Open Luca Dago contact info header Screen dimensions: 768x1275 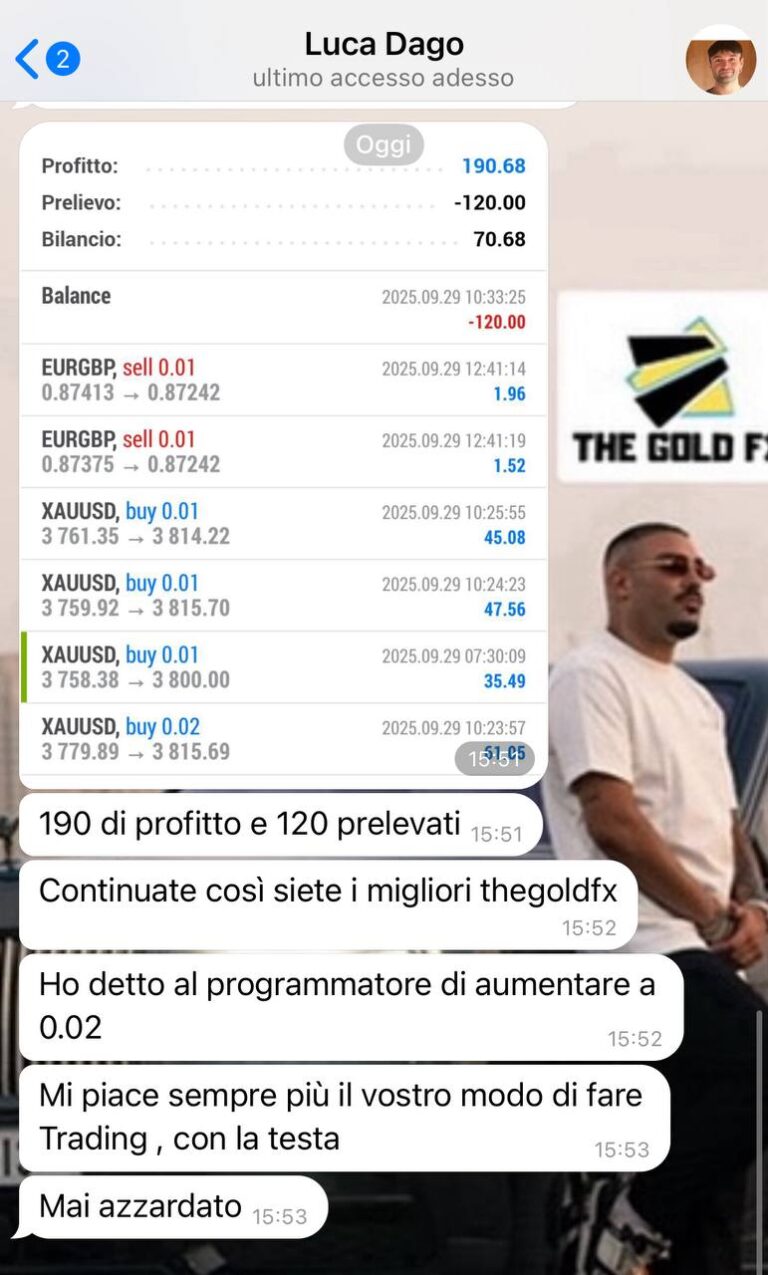click(383, 60)
